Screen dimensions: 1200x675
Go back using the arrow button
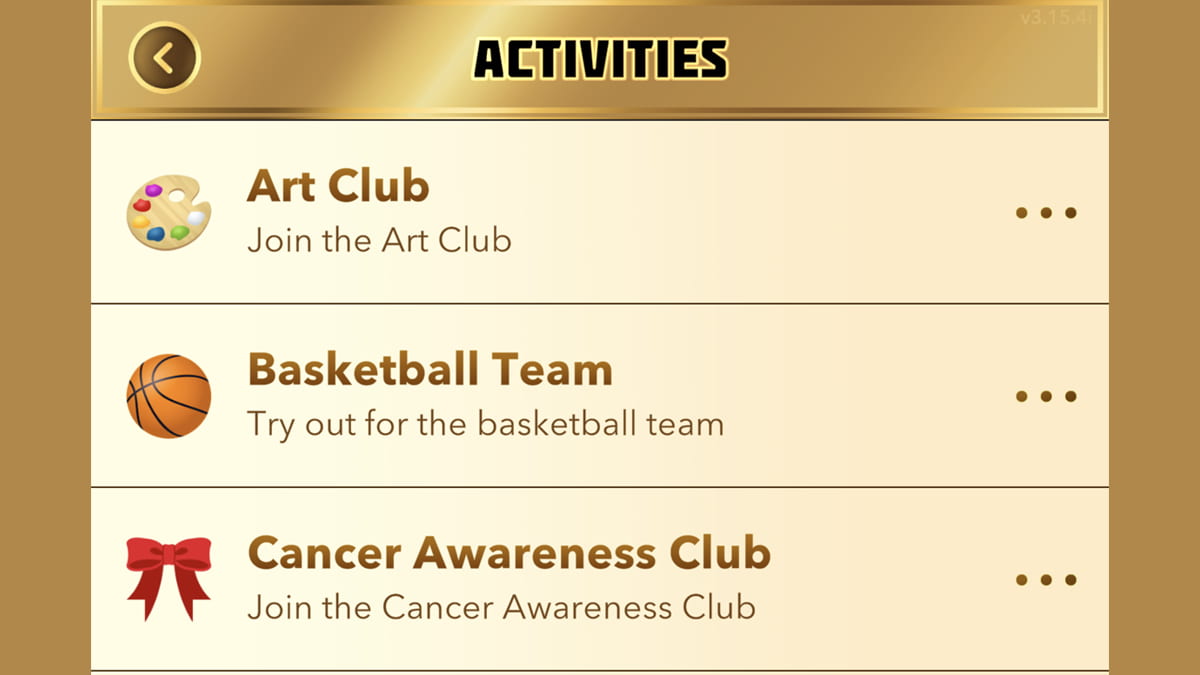click(x=165, y=58)
